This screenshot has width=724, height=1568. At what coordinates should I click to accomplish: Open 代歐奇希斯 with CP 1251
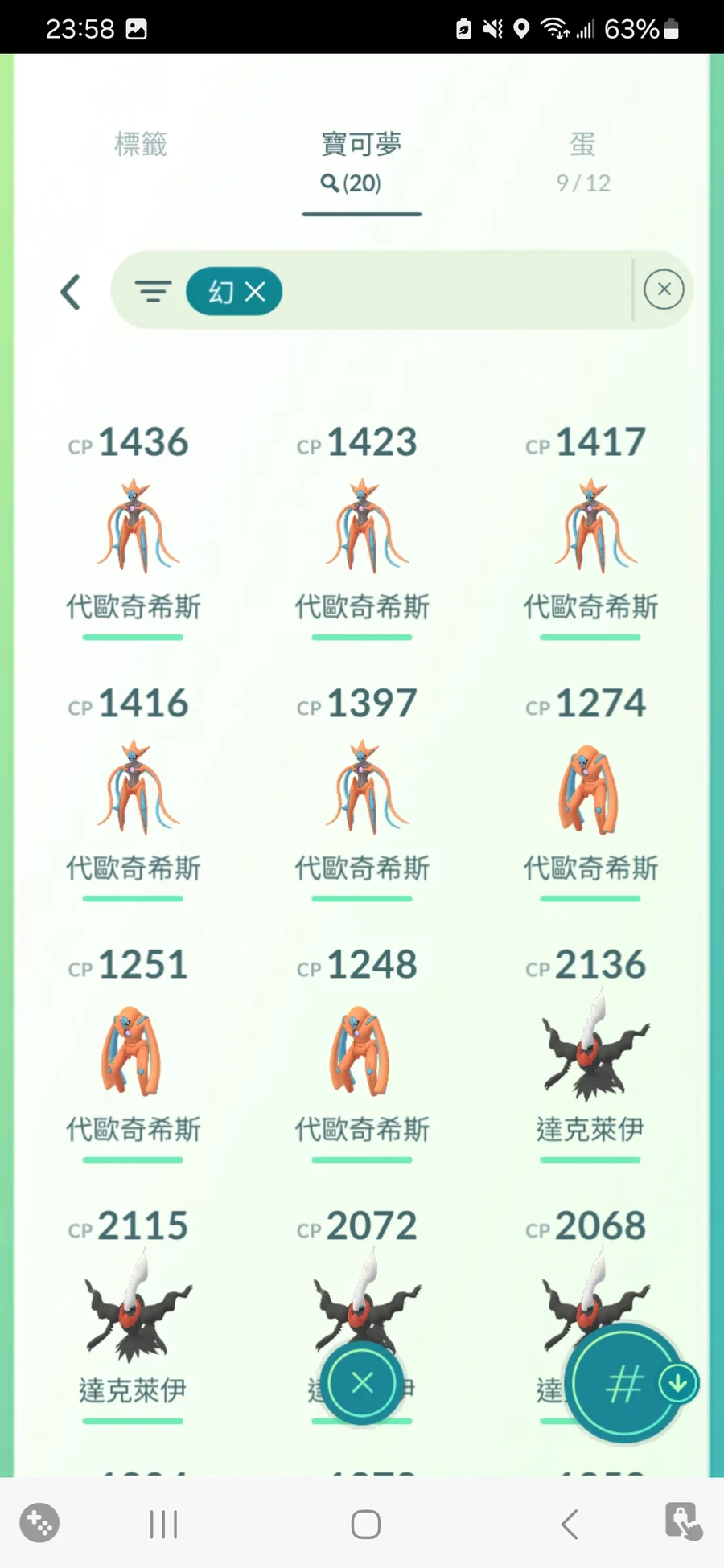[x=134, y=1050]
